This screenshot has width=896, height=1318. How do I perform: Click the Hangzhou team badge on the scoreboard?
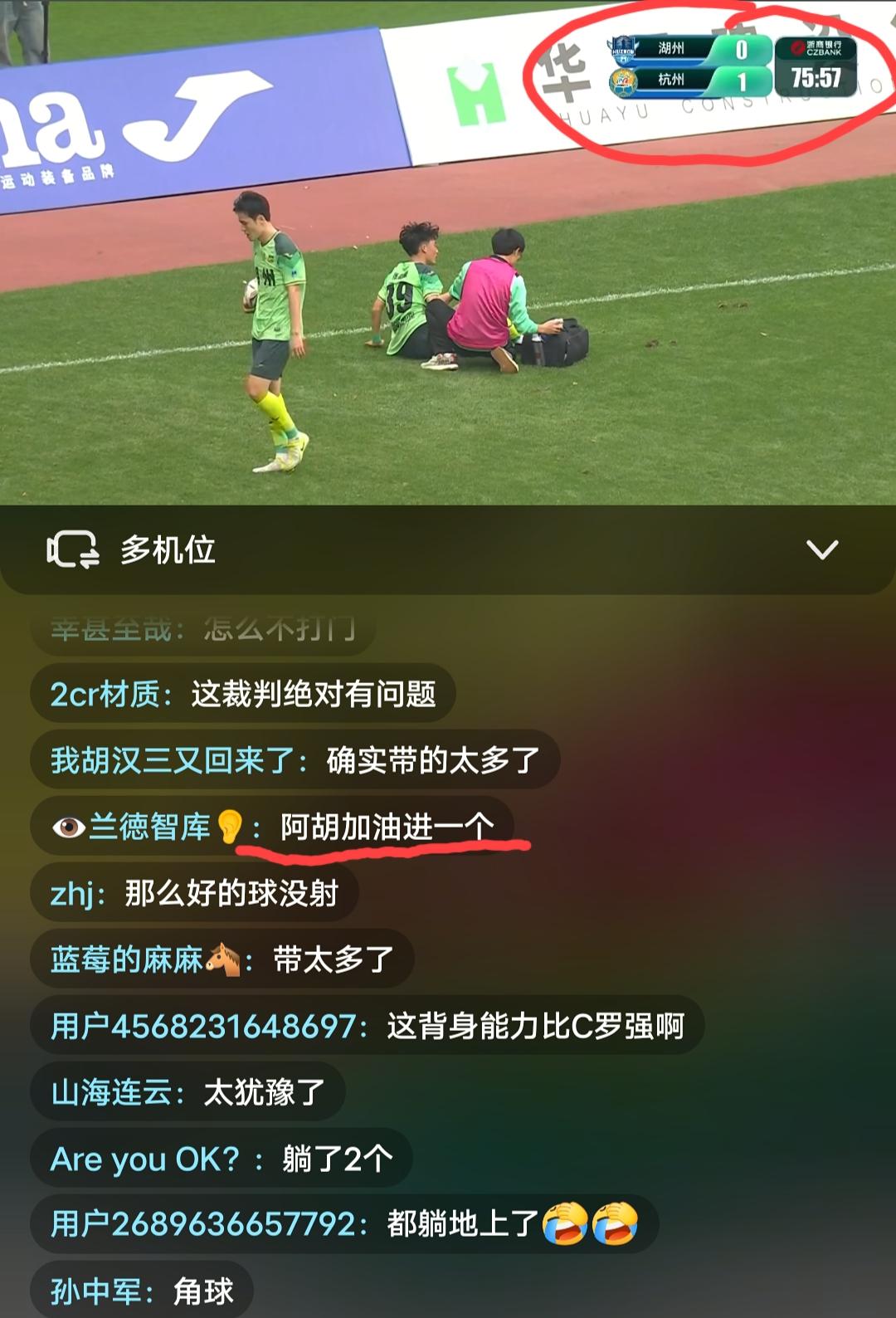(x=623, y=83)
